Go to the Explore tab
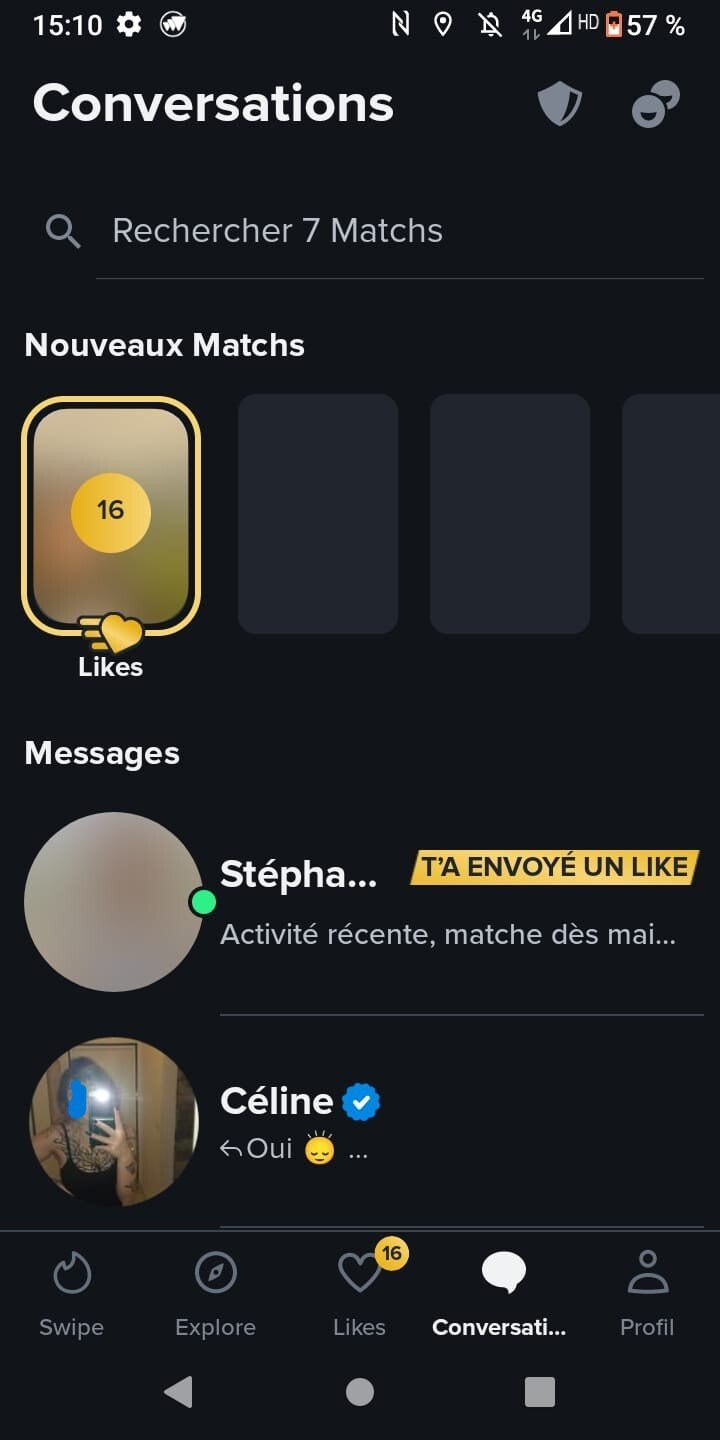720x1440 pixels. point(215,1294)
